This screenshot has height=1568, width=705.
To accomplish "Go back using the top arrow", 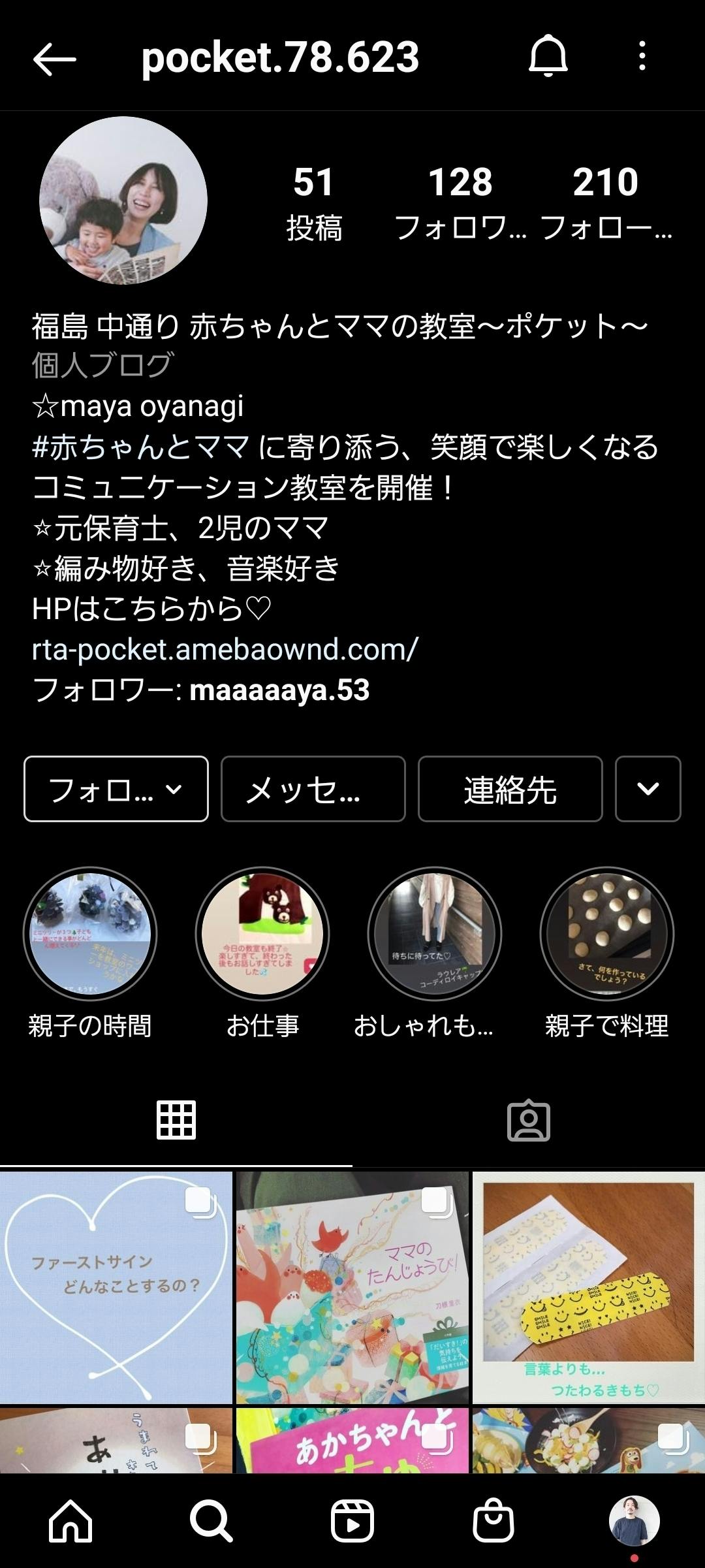I will (55, 59).
